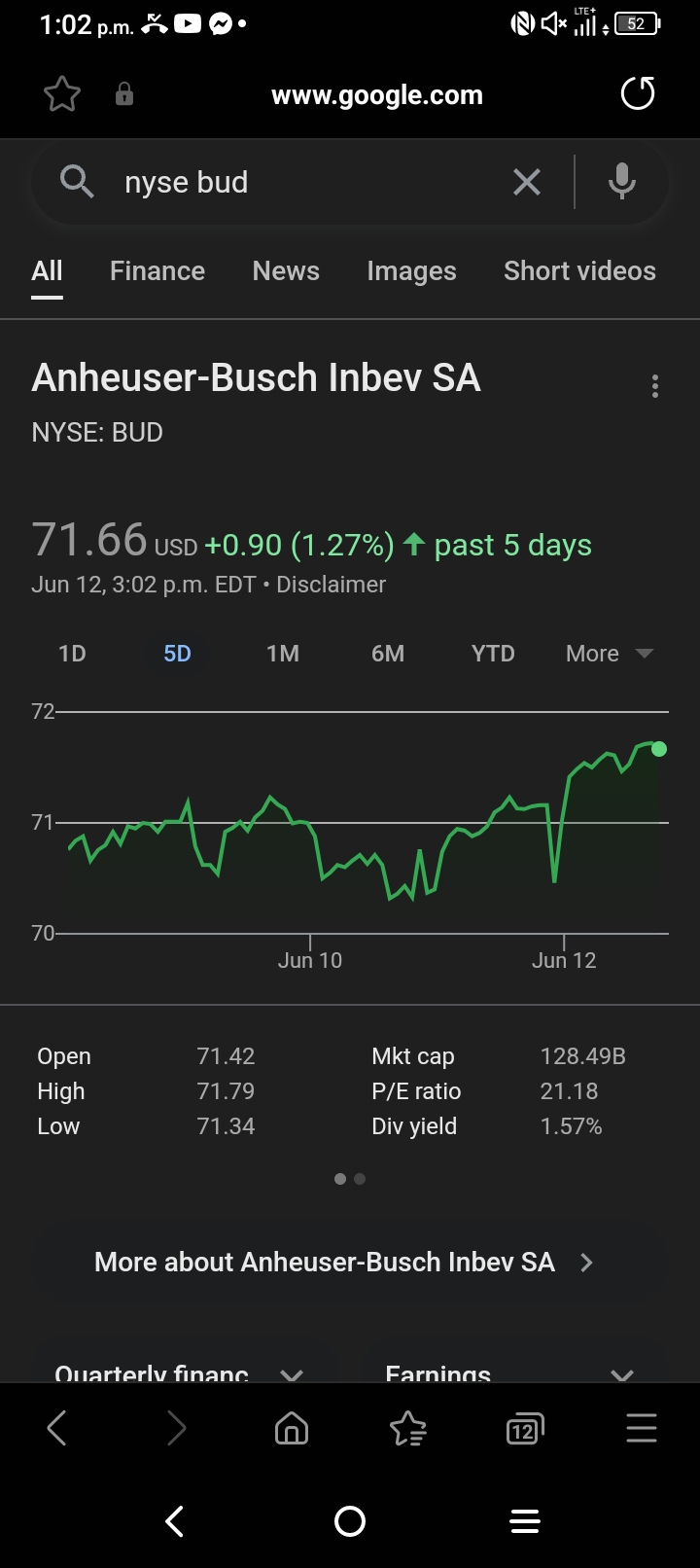Open the stock card's three-dot menu
Viewport: 700px width, 1568px height.
[x=655, y=386]
